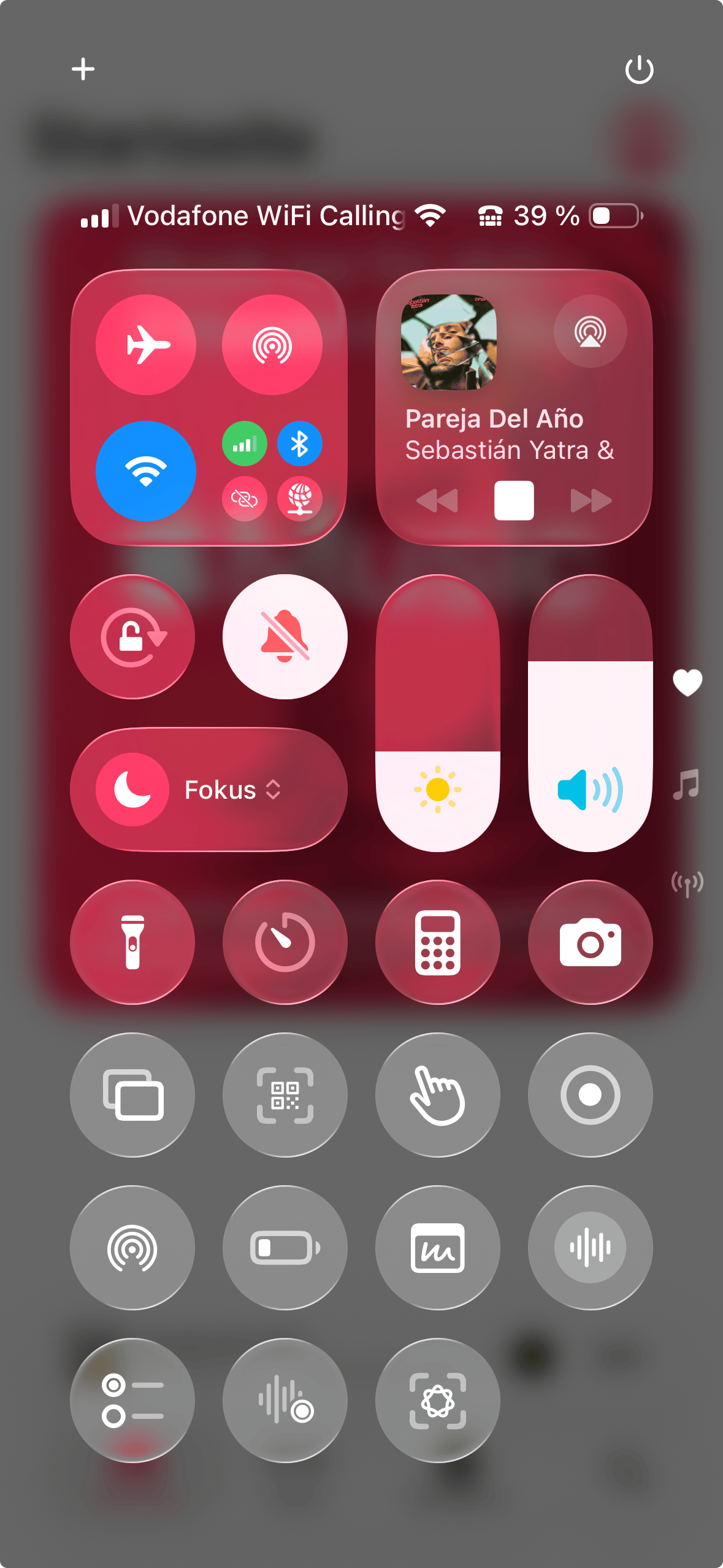Open the timer control

285,942
